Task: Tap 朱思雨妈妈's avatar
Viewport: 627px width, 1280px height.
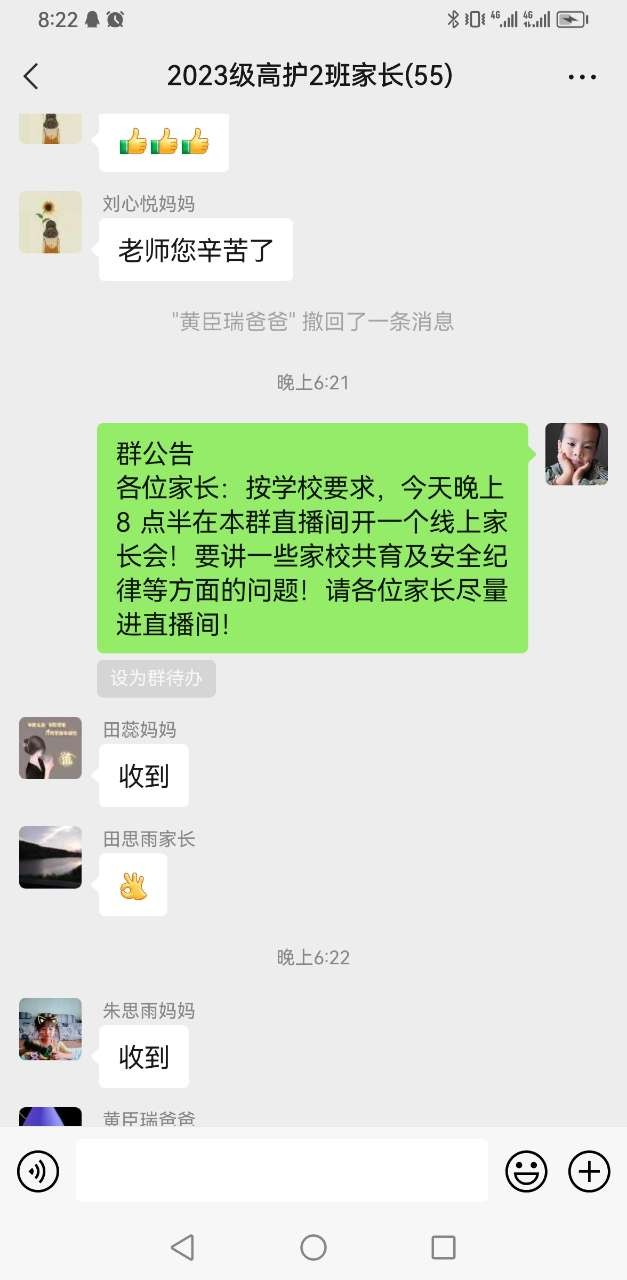Action: [x=50, y=1029]
